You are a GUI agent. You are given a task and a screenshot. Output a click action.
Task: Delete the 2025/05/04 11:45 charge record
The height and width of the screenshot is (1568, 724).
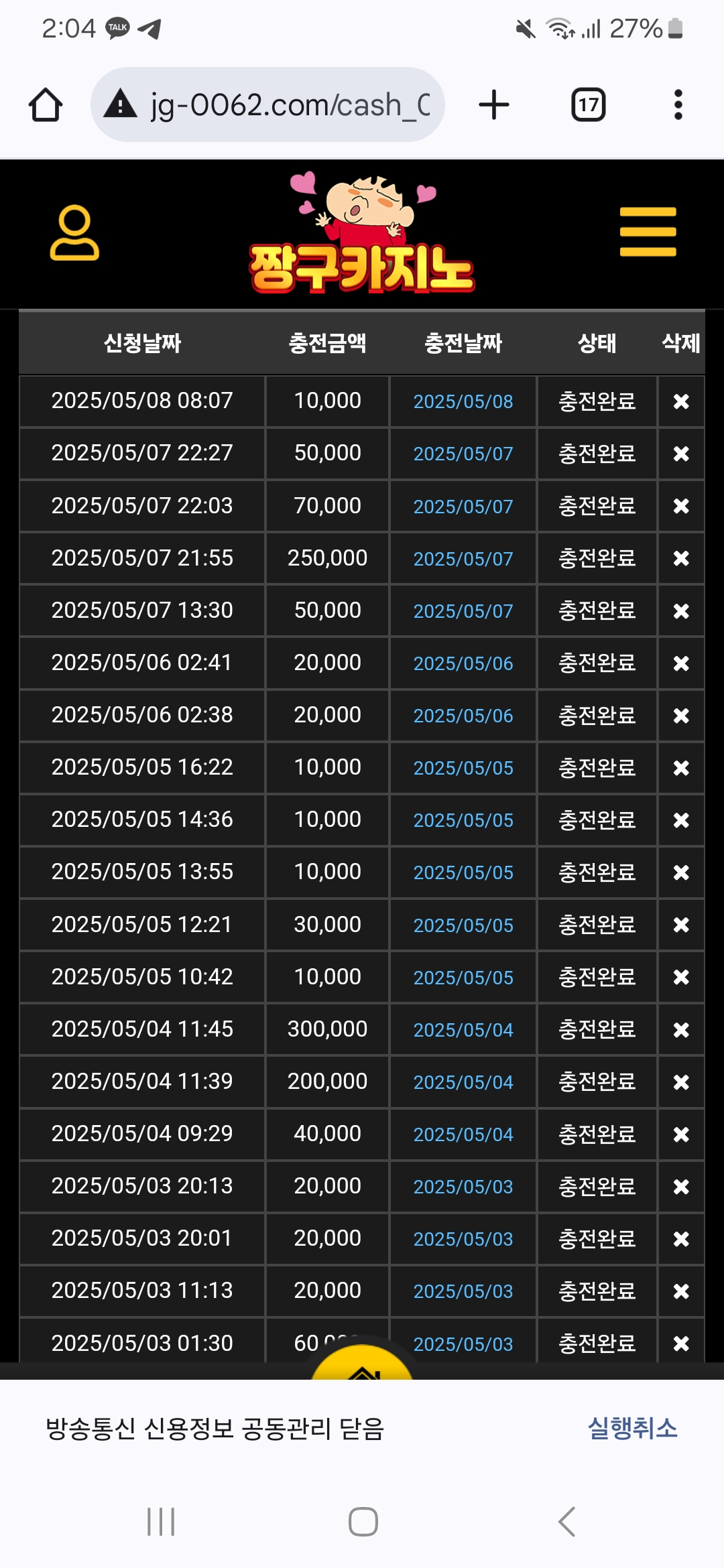tap(681, 1029)
